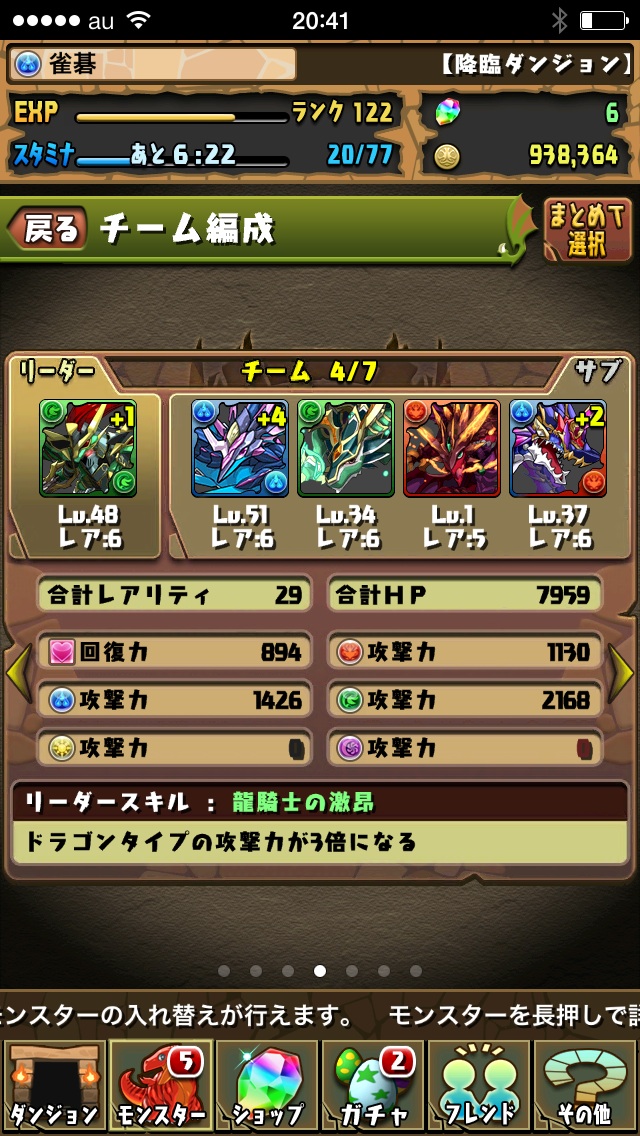
Task: Select the Lv.51 sub monster
Action: click(239, 447)
